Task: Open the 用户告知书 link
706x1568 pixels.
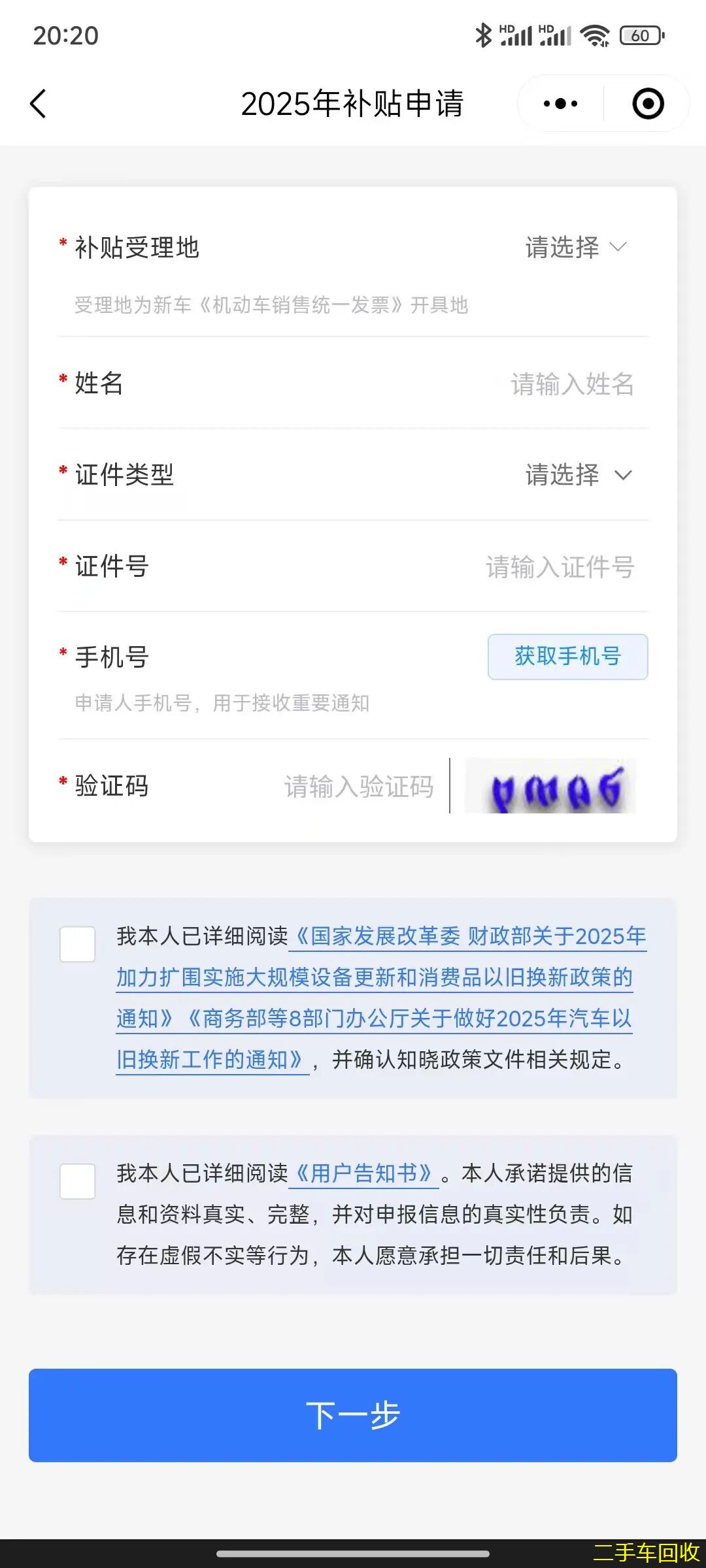Action: point(366,1174)
